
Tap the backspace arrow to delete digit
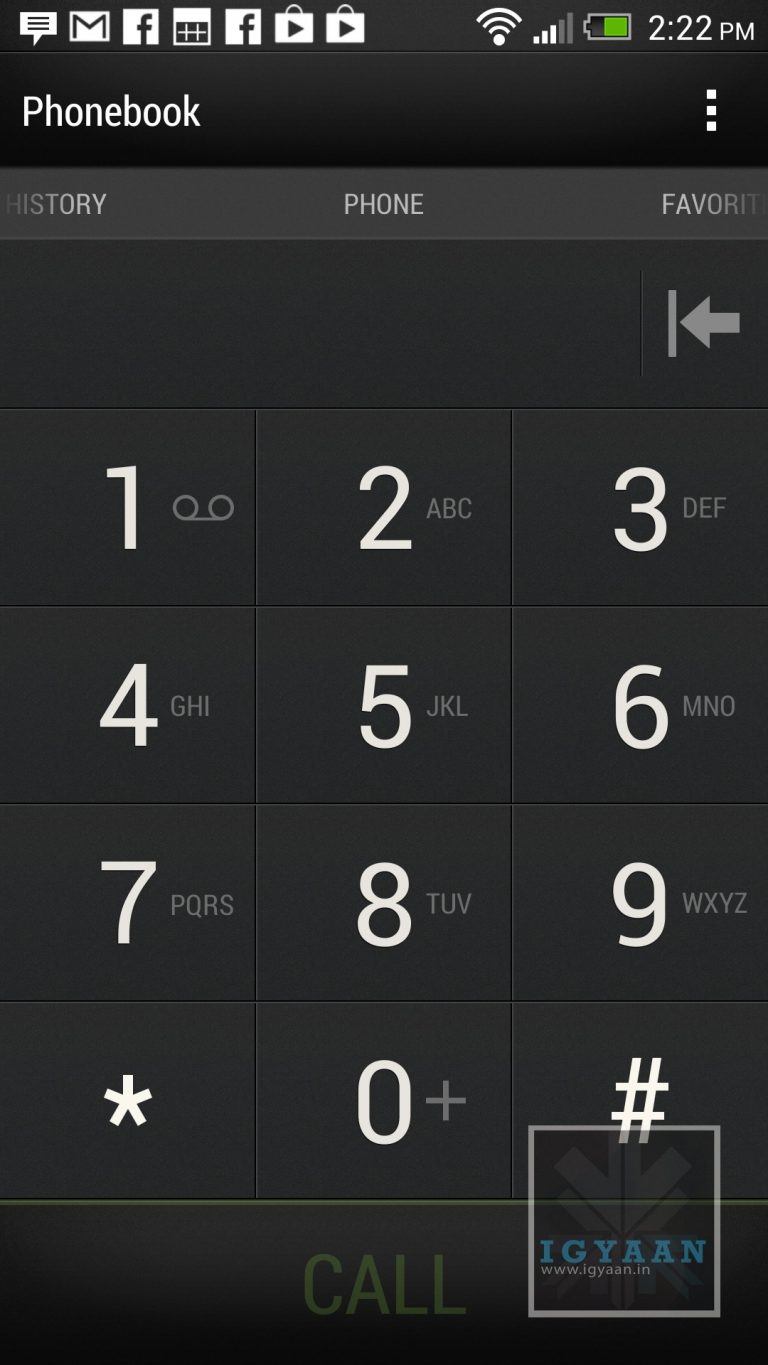coord(703,323)
